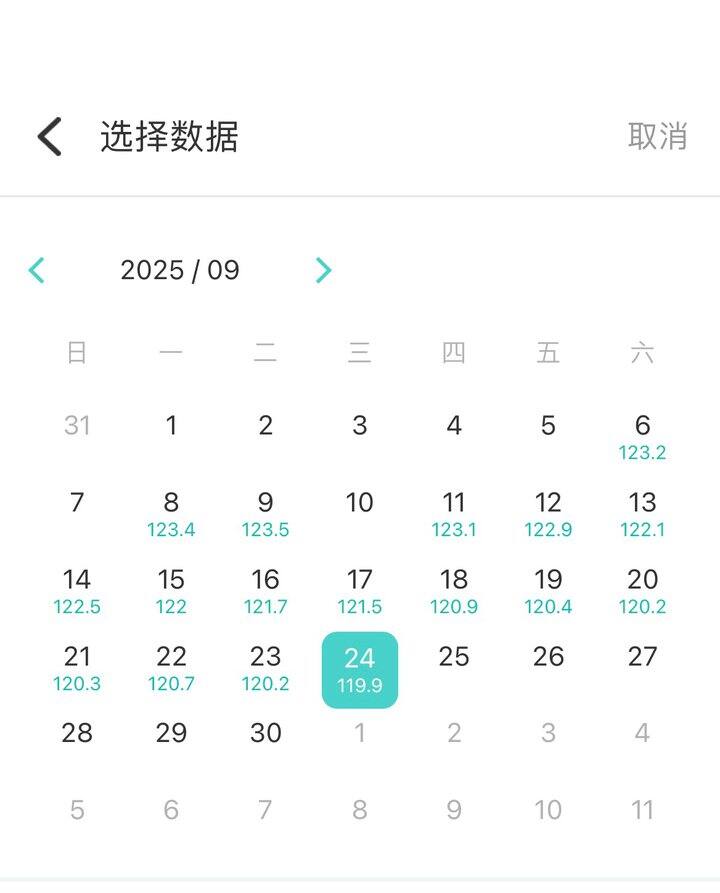The width and height of the screenshot is (720, 893).
Task: Tap highlighted September 24 with 119.9
Action: tap(360, 669)
